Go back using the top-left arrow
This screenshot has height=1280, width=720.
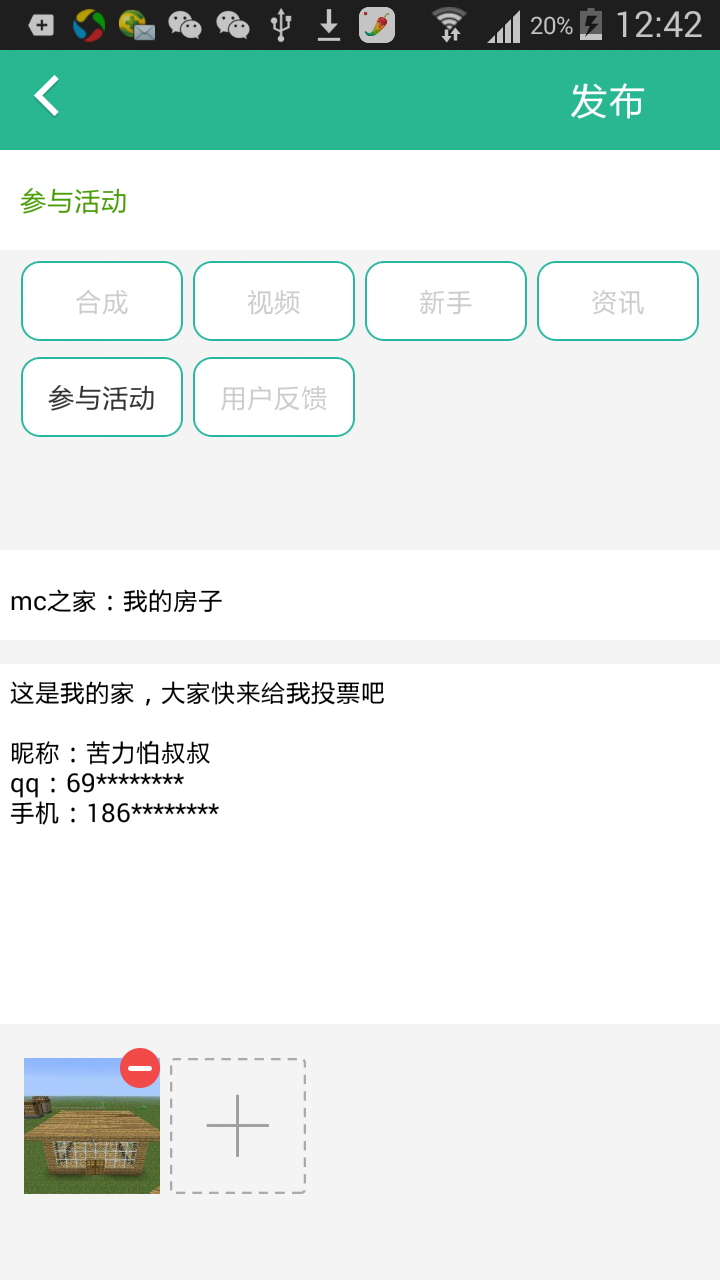click(x=47, y=98)
